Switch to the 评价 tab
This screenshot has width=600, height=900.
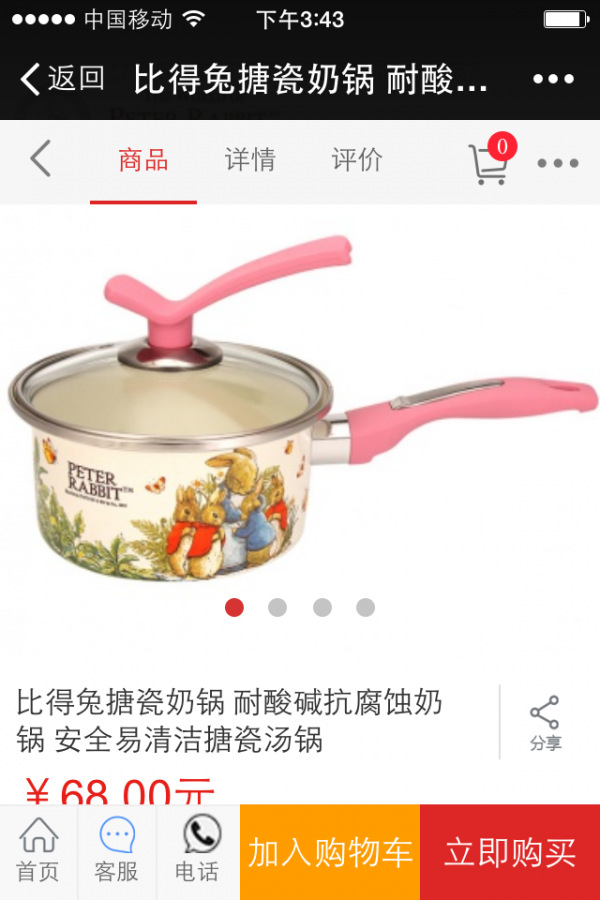click(x=357, y=160)
